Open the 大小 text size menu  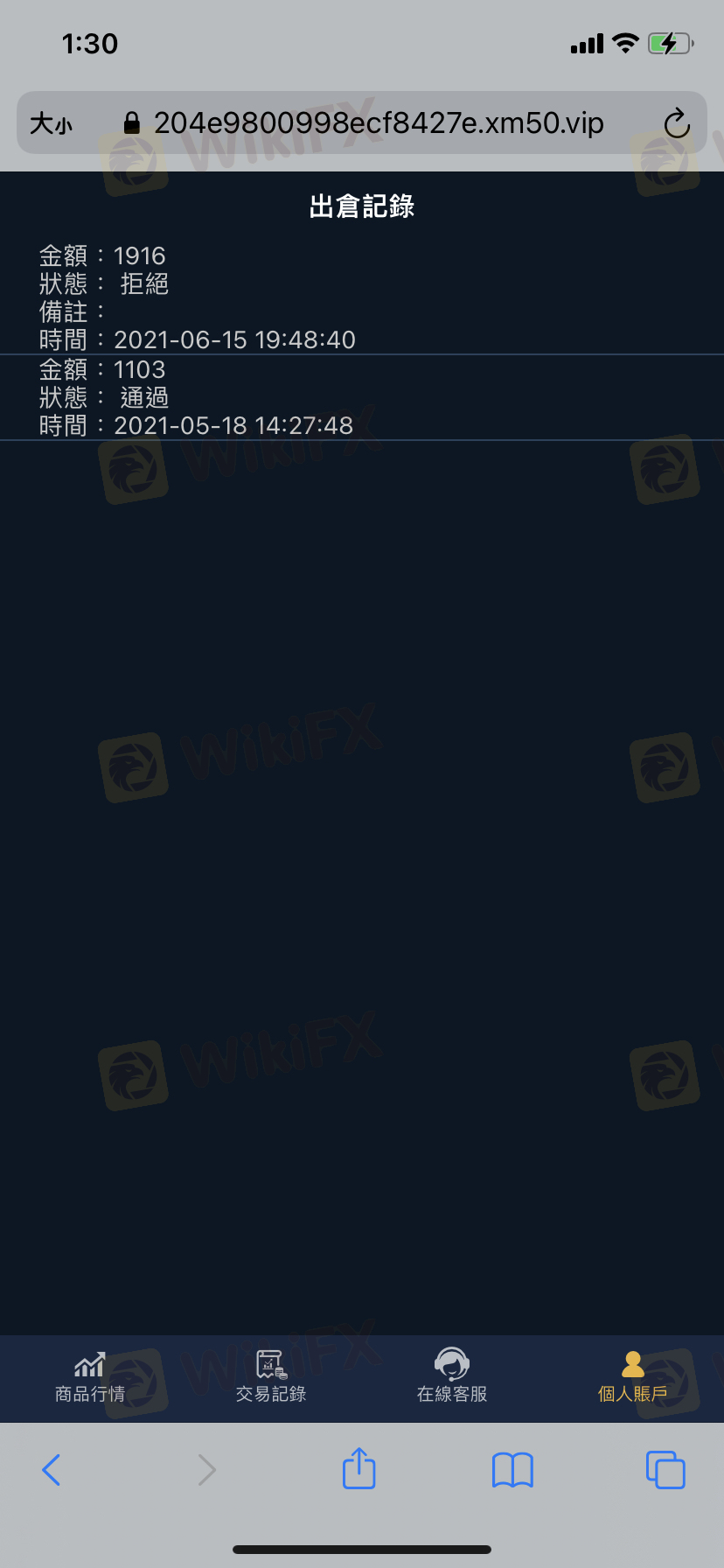pyautogui.click(x=51, y=123)
